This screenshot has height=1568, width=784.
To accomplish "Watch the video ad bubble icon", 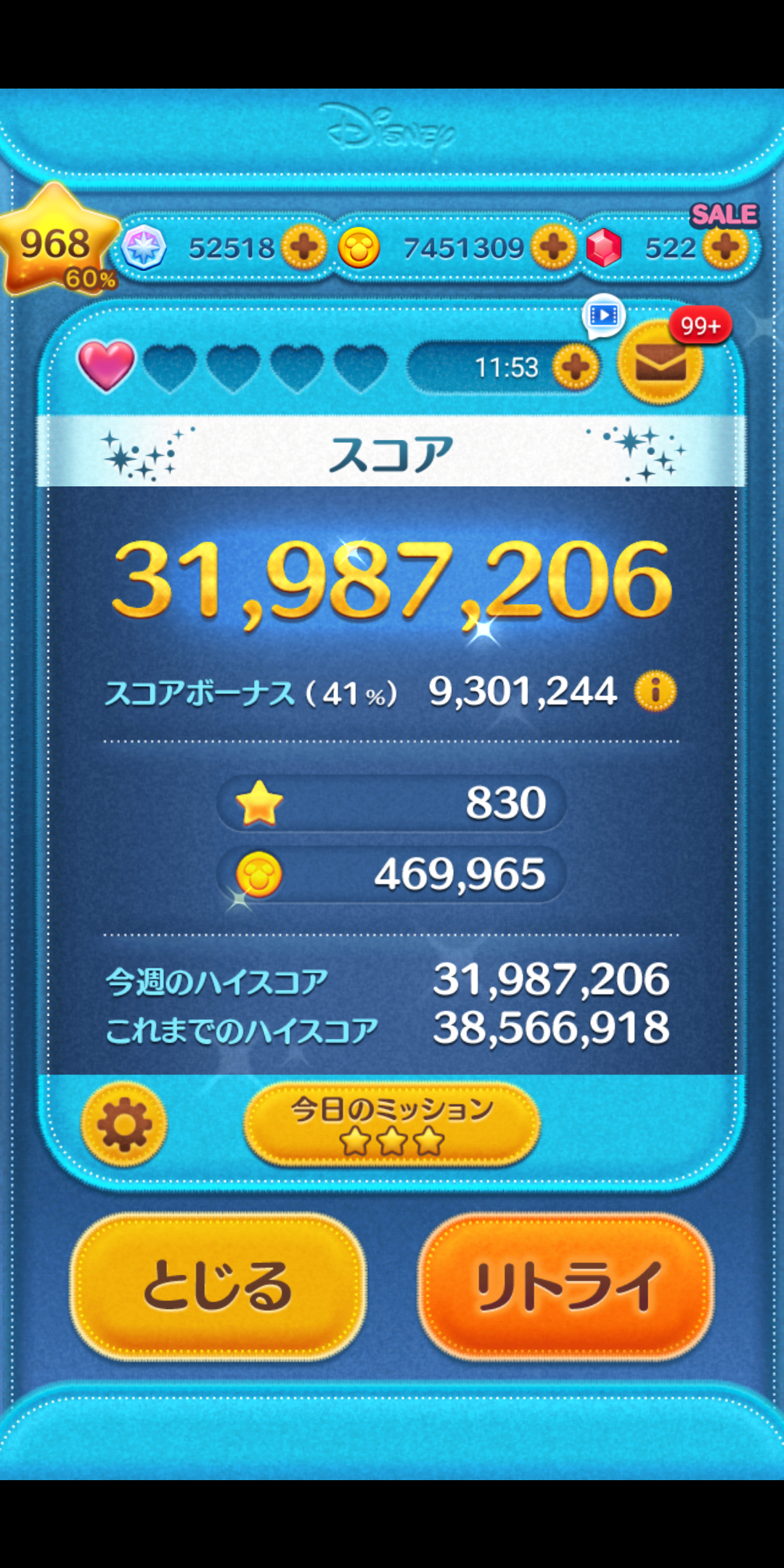I will 603,316.
